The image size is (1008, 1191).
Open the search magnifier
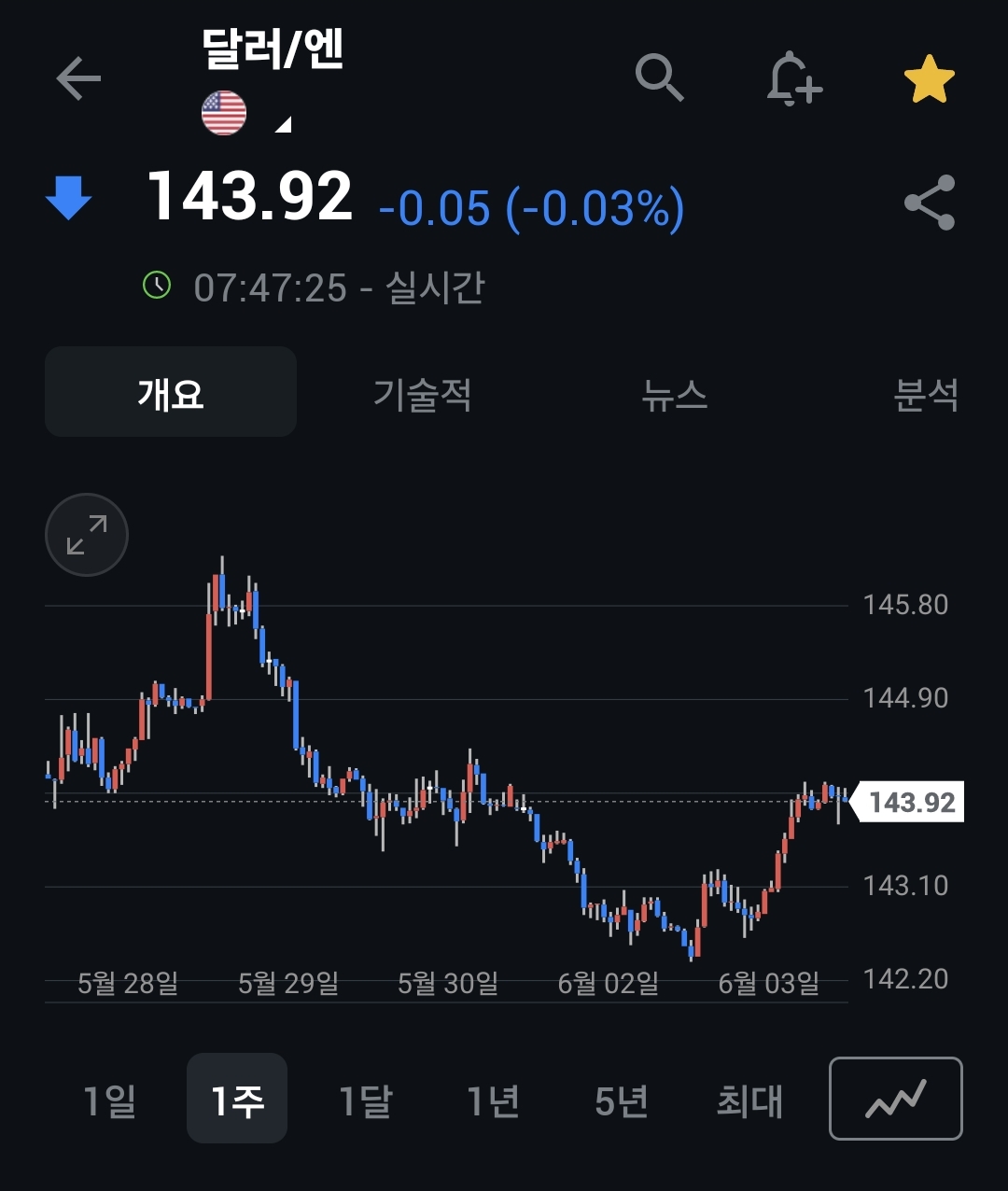[x=660, y=78]
